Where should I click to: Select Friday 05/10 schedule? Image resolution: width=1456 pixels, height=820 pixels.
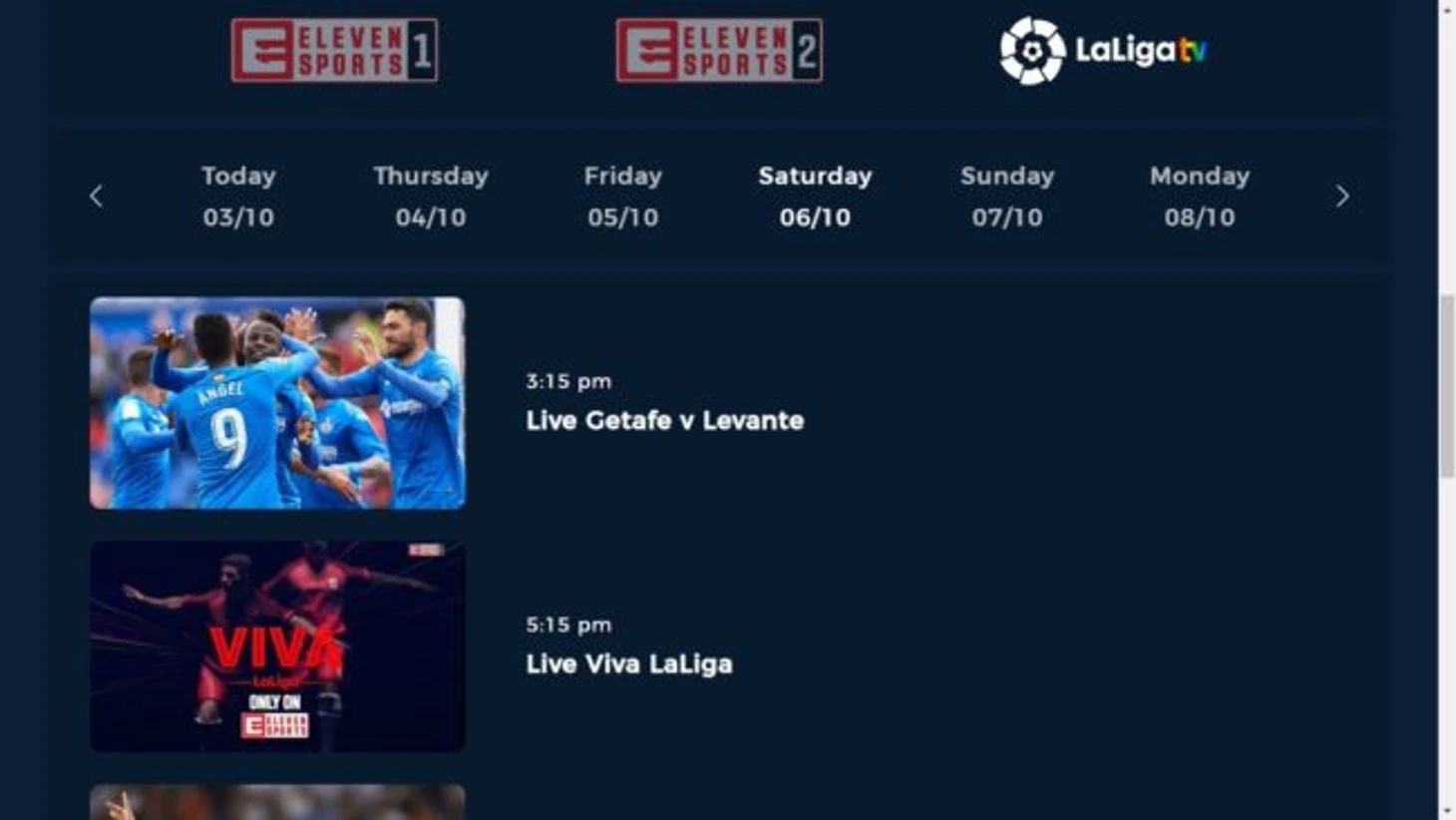point(623,197)
